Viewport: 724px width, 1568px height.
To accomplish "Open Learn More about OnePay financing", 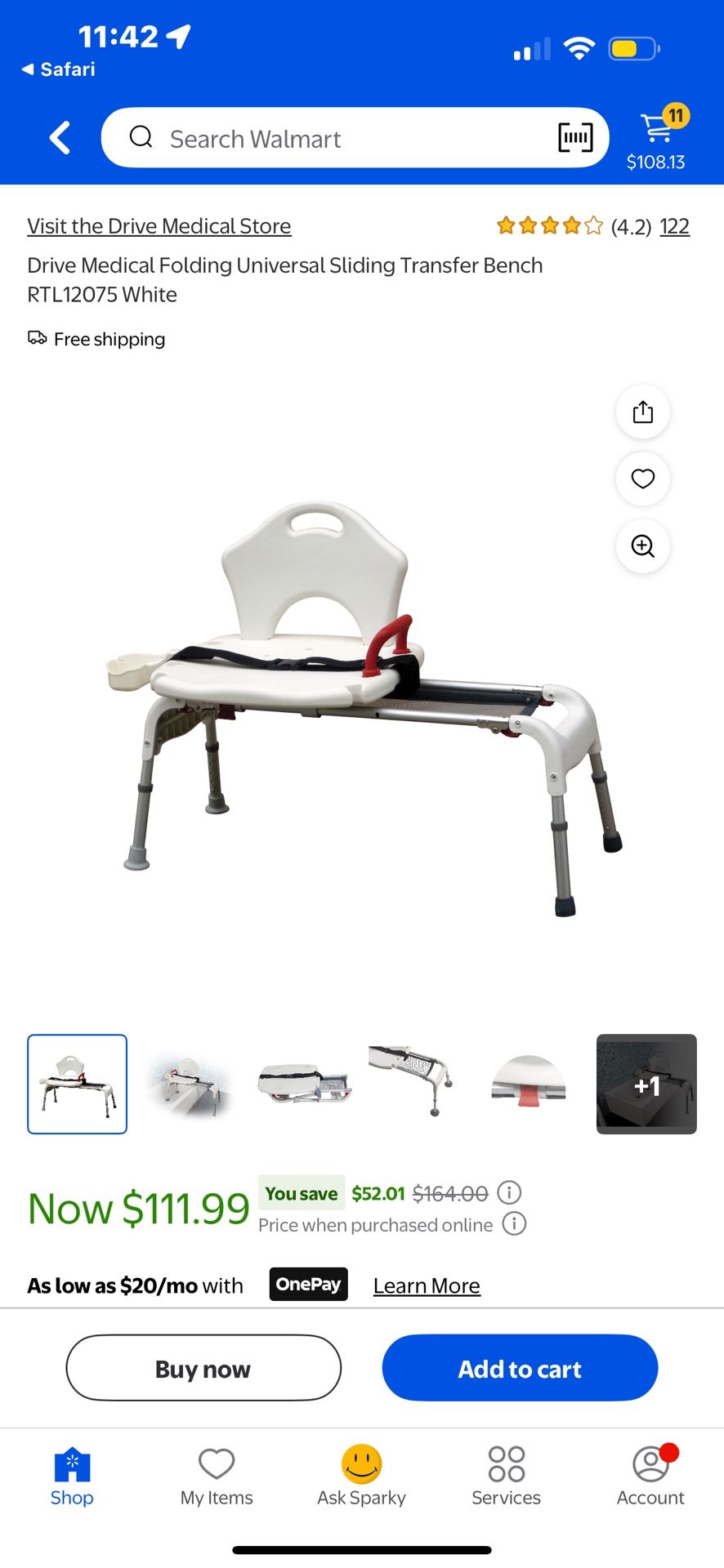I will (427, 1285).
